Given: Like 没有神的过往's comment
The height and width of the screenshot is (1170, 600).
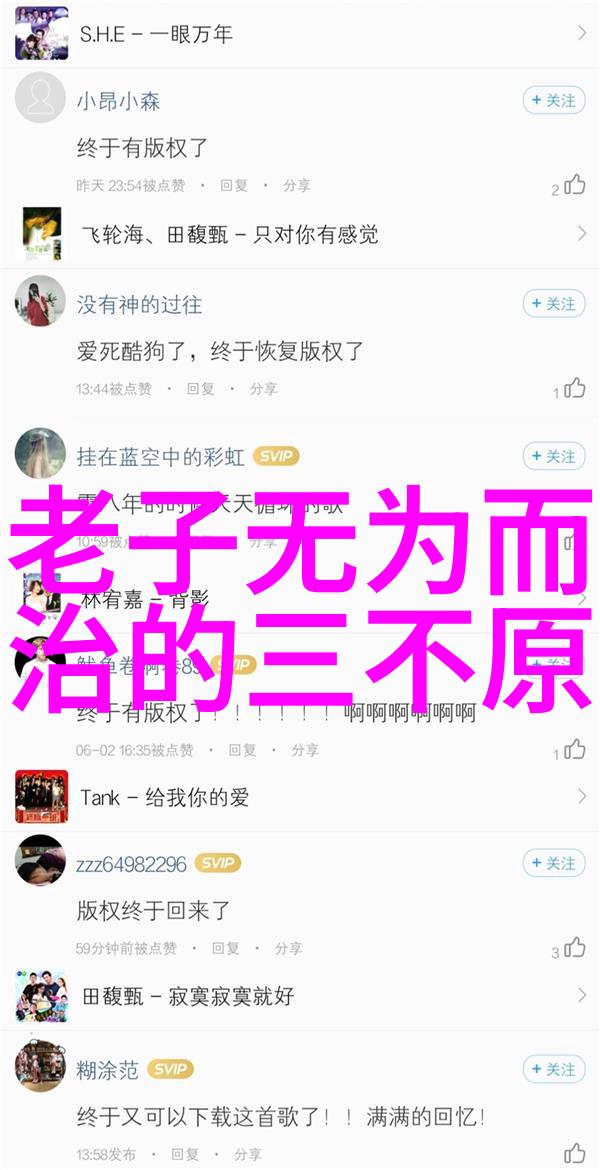Looking at the screenshot, I should 574,388.
